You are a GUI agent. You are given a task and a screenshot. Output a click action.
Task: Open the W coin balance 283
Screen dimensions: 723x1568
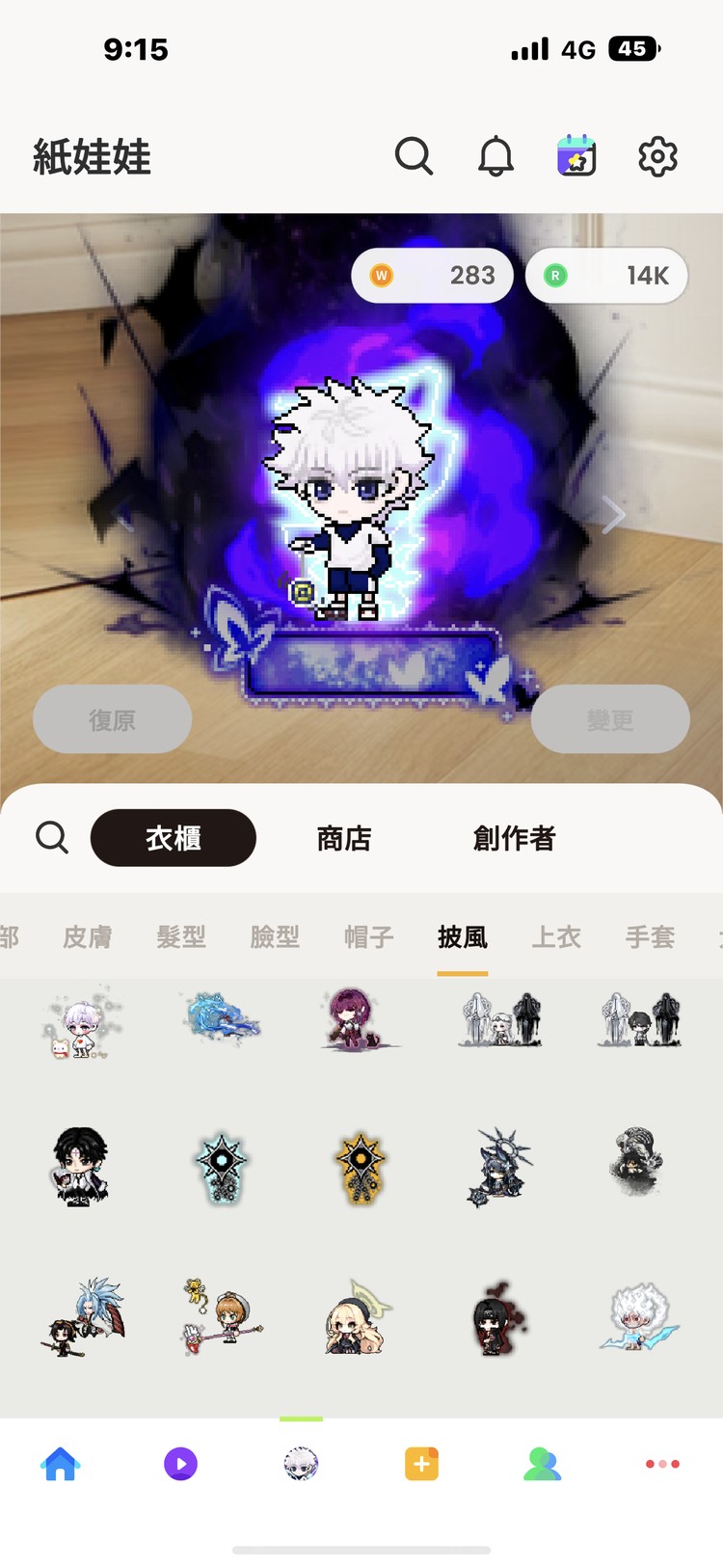click(x=432, y=276)
